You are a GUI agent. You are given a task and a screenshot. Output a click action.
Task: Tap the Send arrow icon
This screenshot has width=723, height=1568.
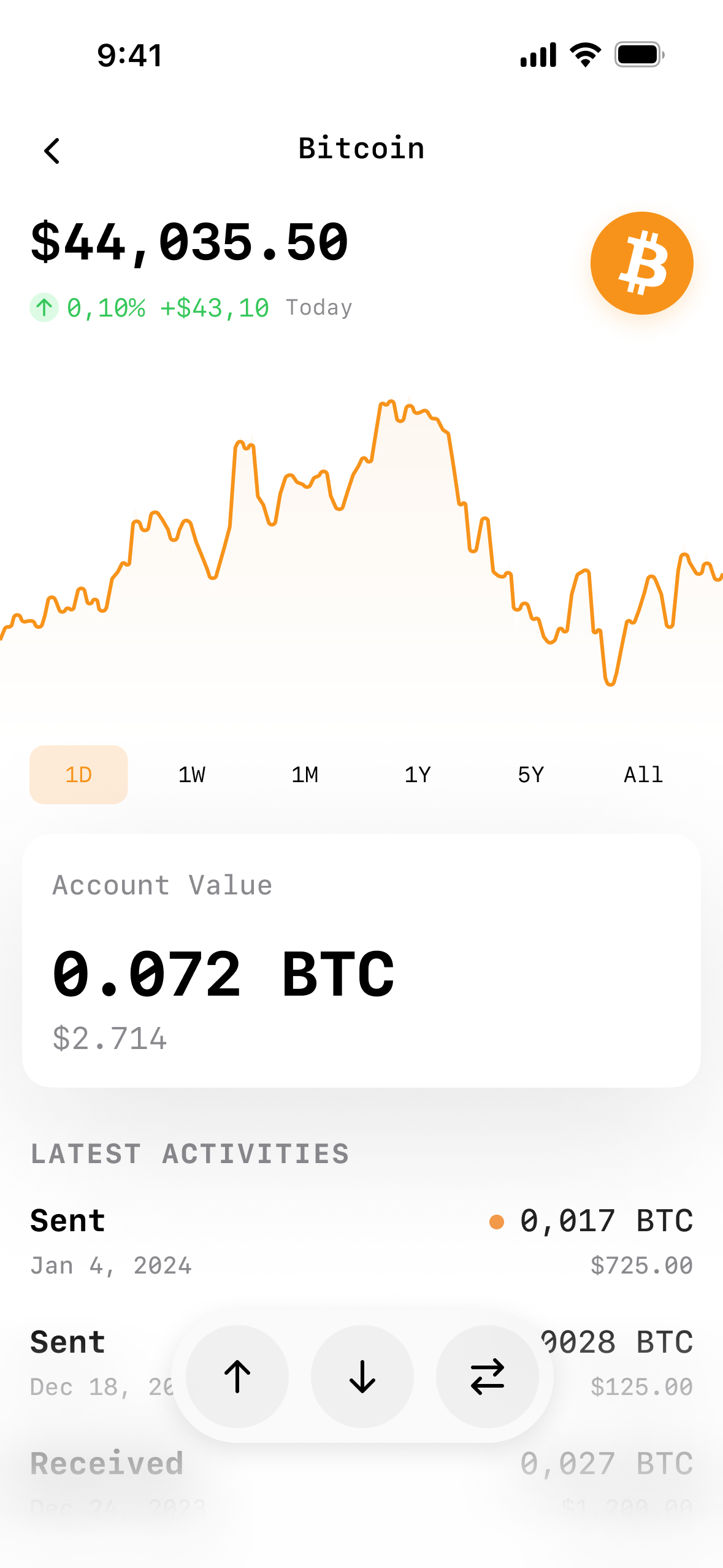[x=237, y=1376]
